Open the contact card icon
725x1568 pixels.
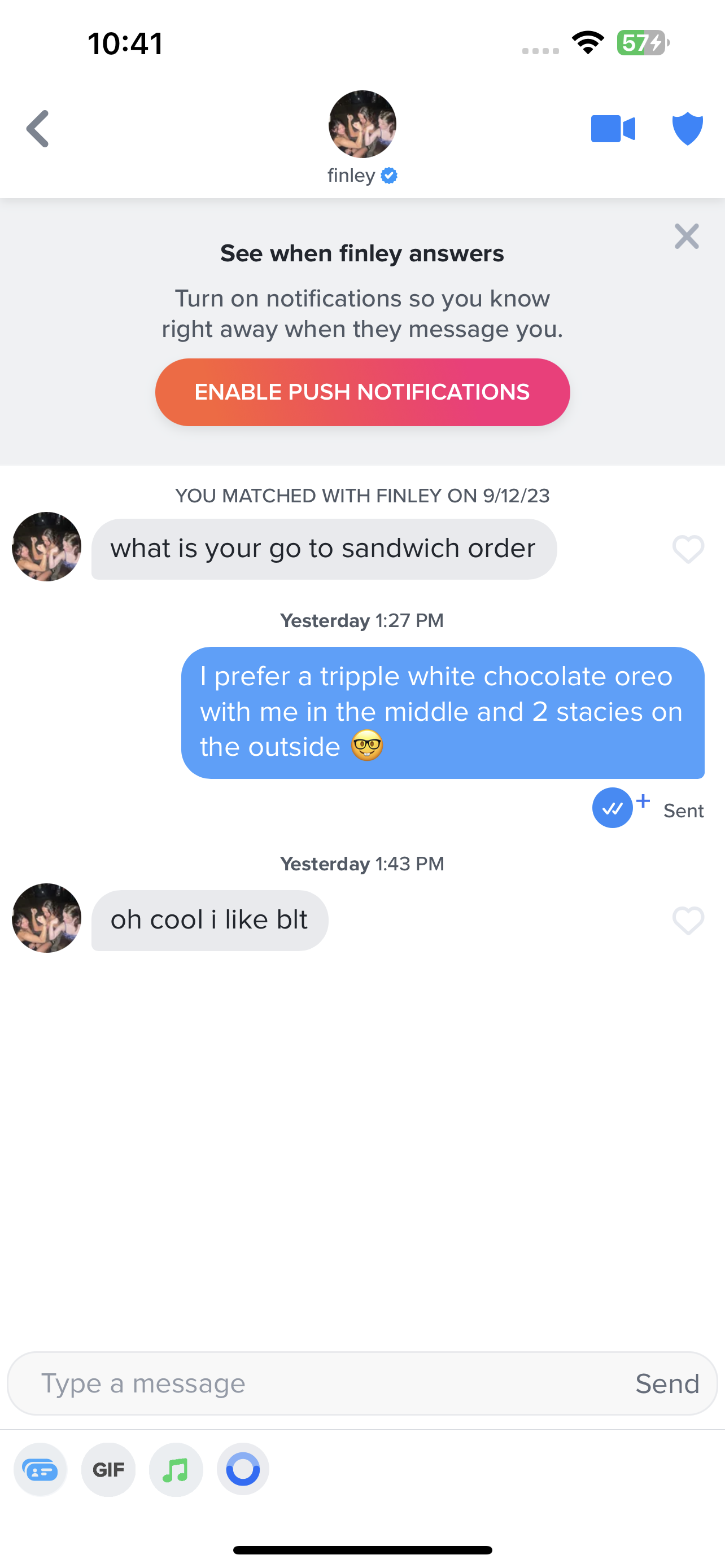[40, 1469]
